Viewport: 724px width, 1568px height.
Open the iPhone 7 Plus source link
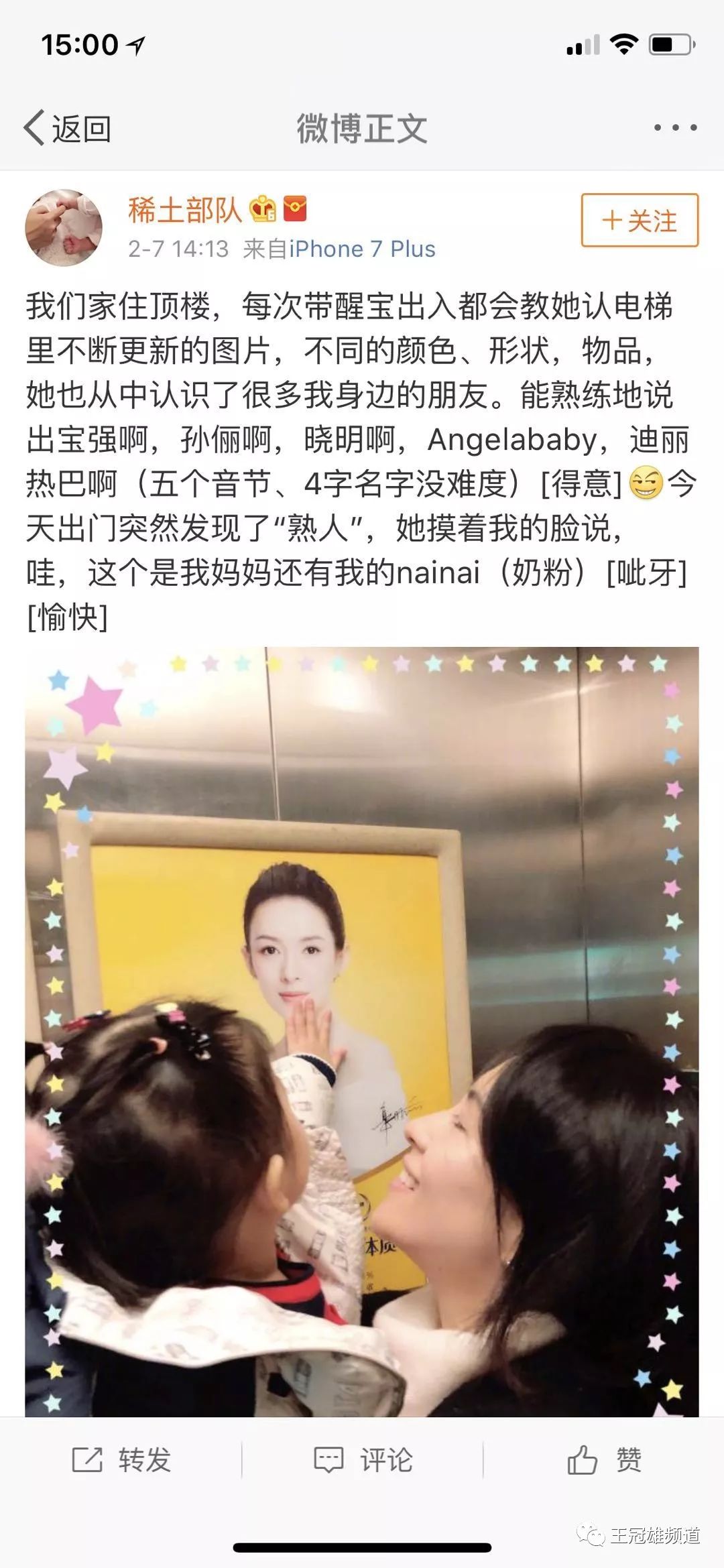(362, 249)
